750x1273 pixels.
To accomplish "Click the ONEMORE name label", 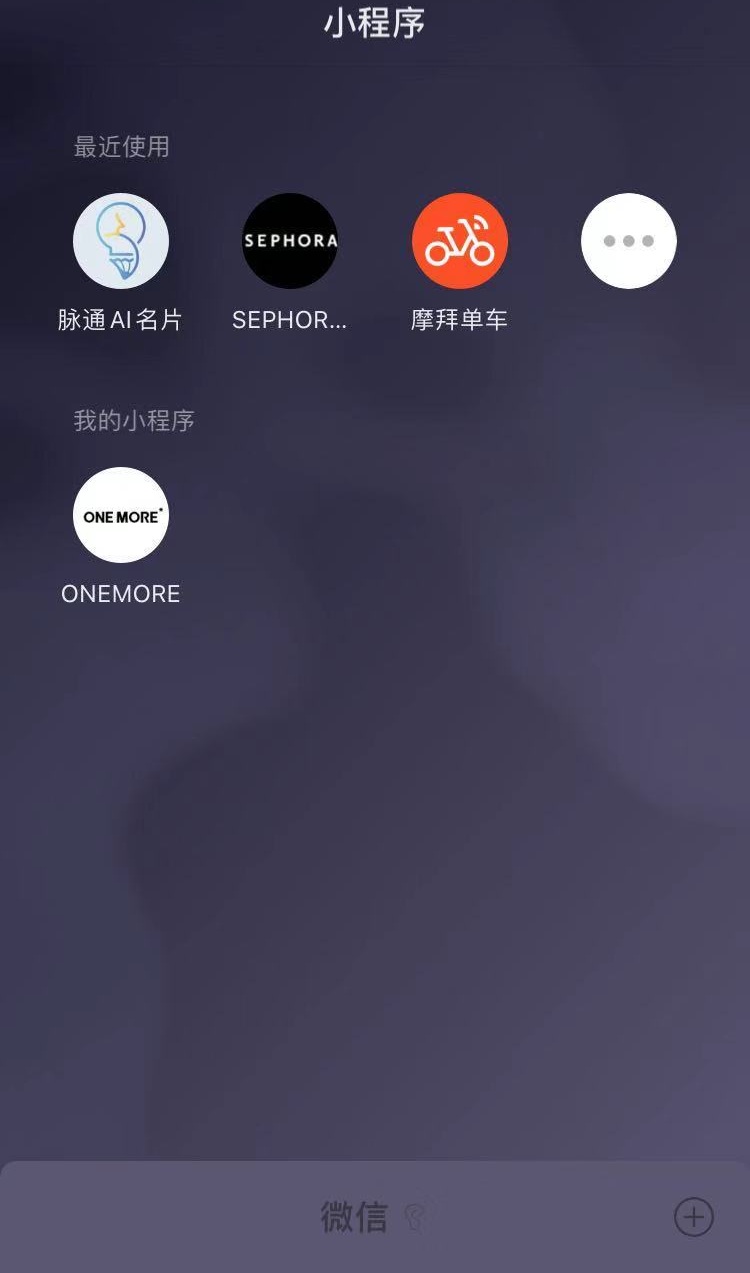I will [x=121, y=593].
